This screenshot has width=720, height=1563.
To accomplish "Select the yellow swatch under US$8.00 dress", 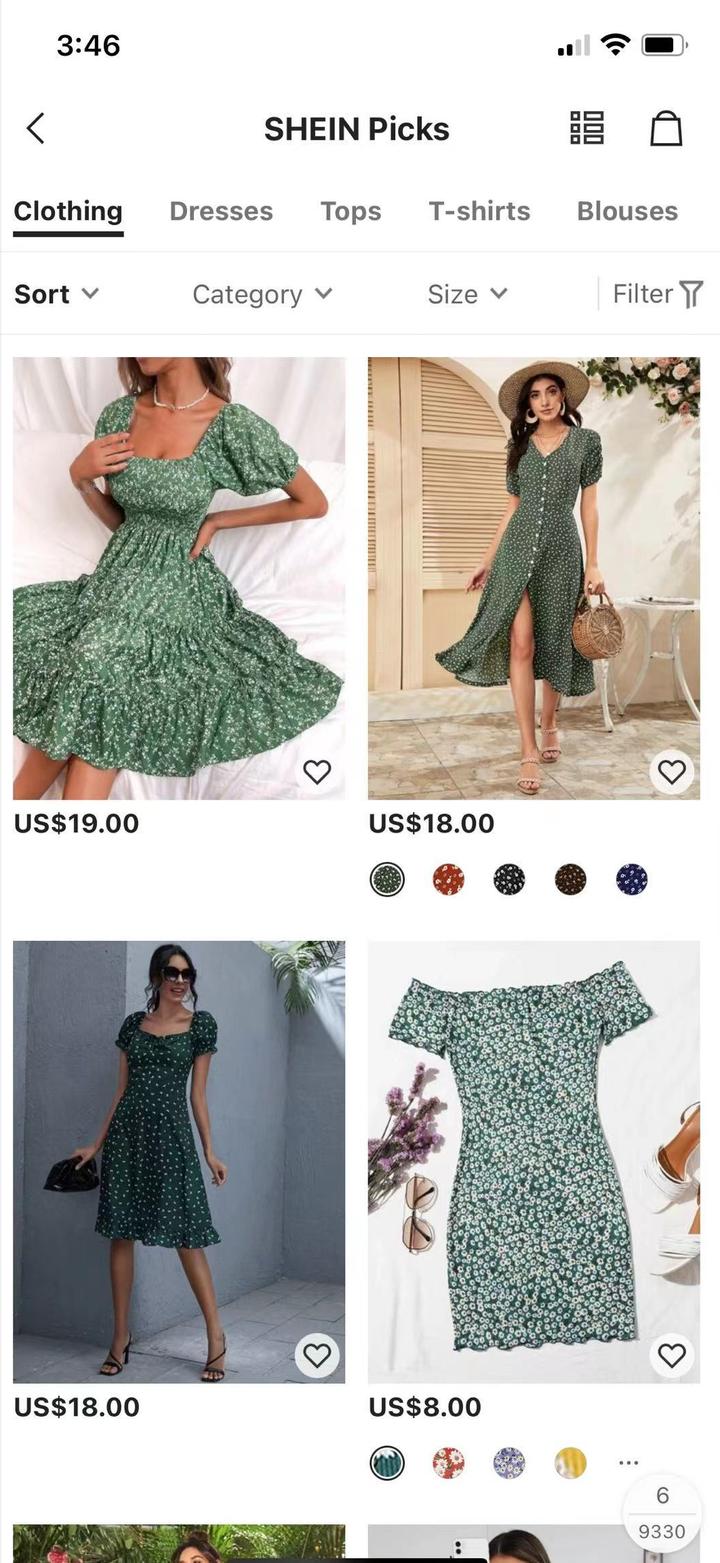I will pos(570,1464).
